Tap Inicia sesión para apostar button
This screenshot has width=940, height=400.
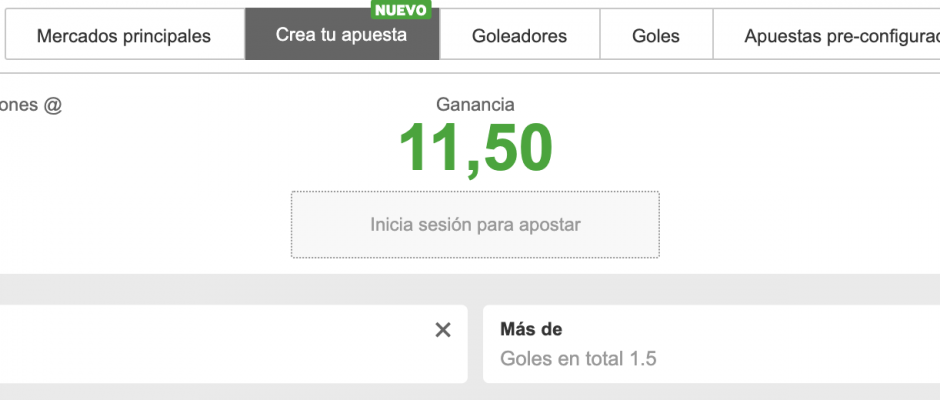(475, 225)
